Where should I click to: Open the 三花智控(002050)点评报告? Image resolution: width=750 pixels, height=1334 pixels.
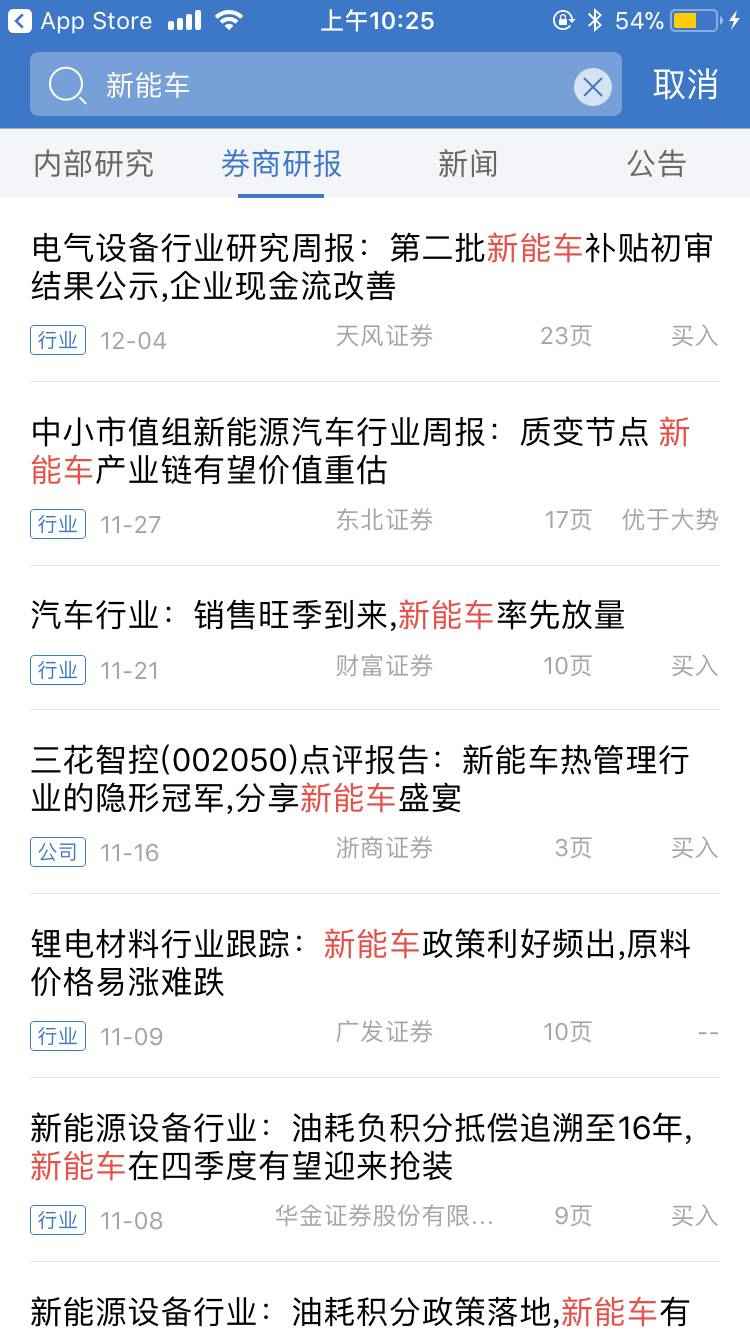tap(360, 779)
